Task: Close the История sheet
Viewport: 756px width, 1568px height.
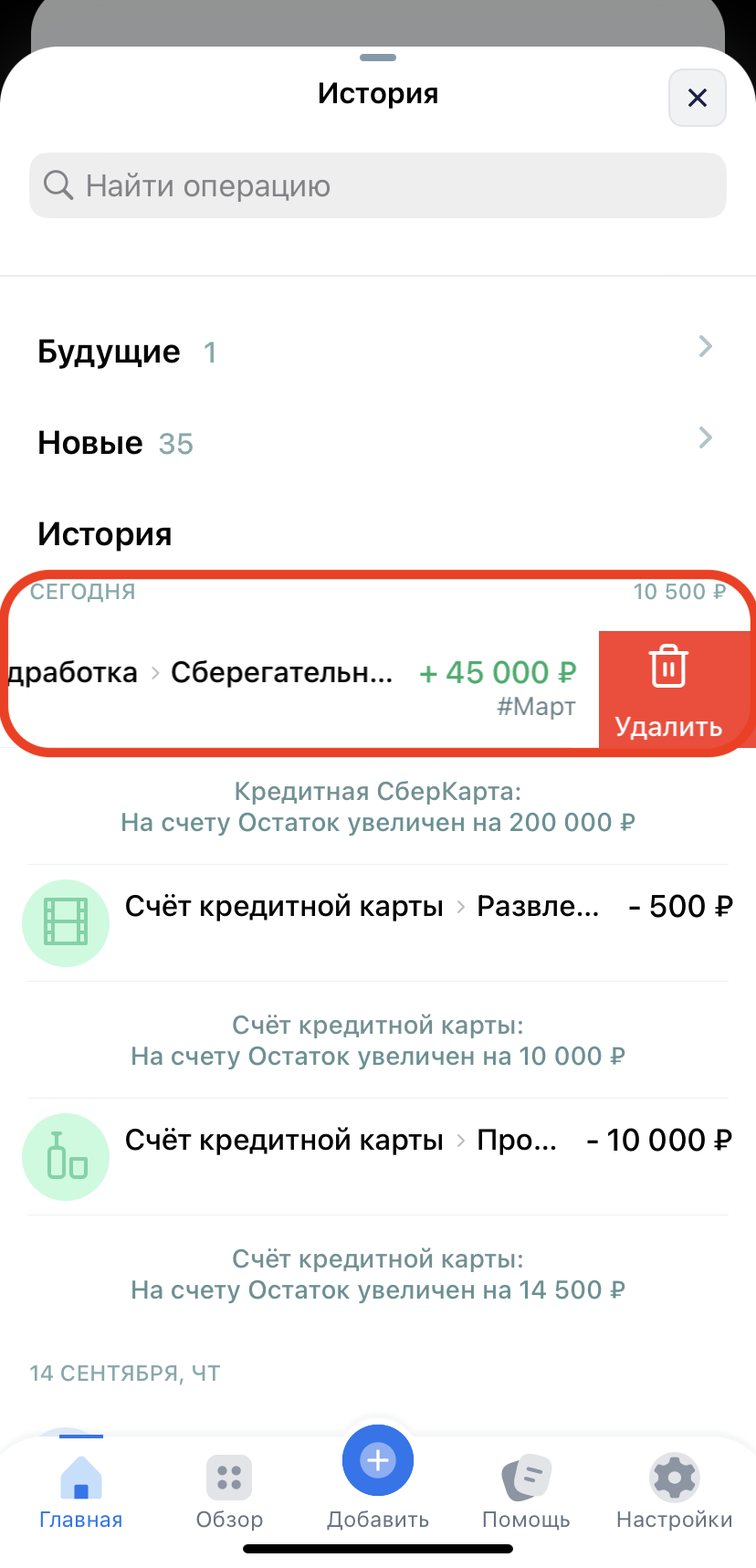Action: (697, 98)
